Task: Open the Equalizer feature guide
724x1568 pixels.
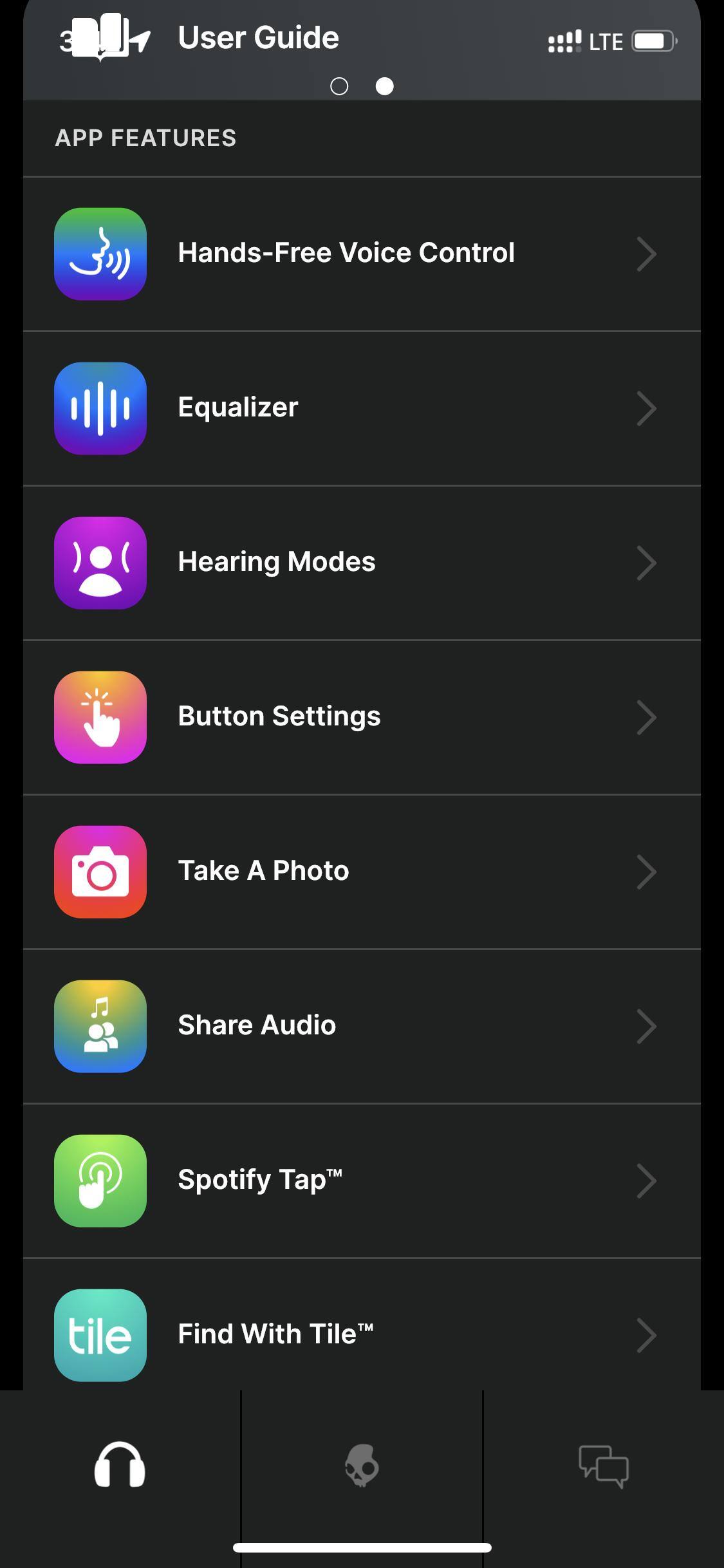Action: coord(360,408)
